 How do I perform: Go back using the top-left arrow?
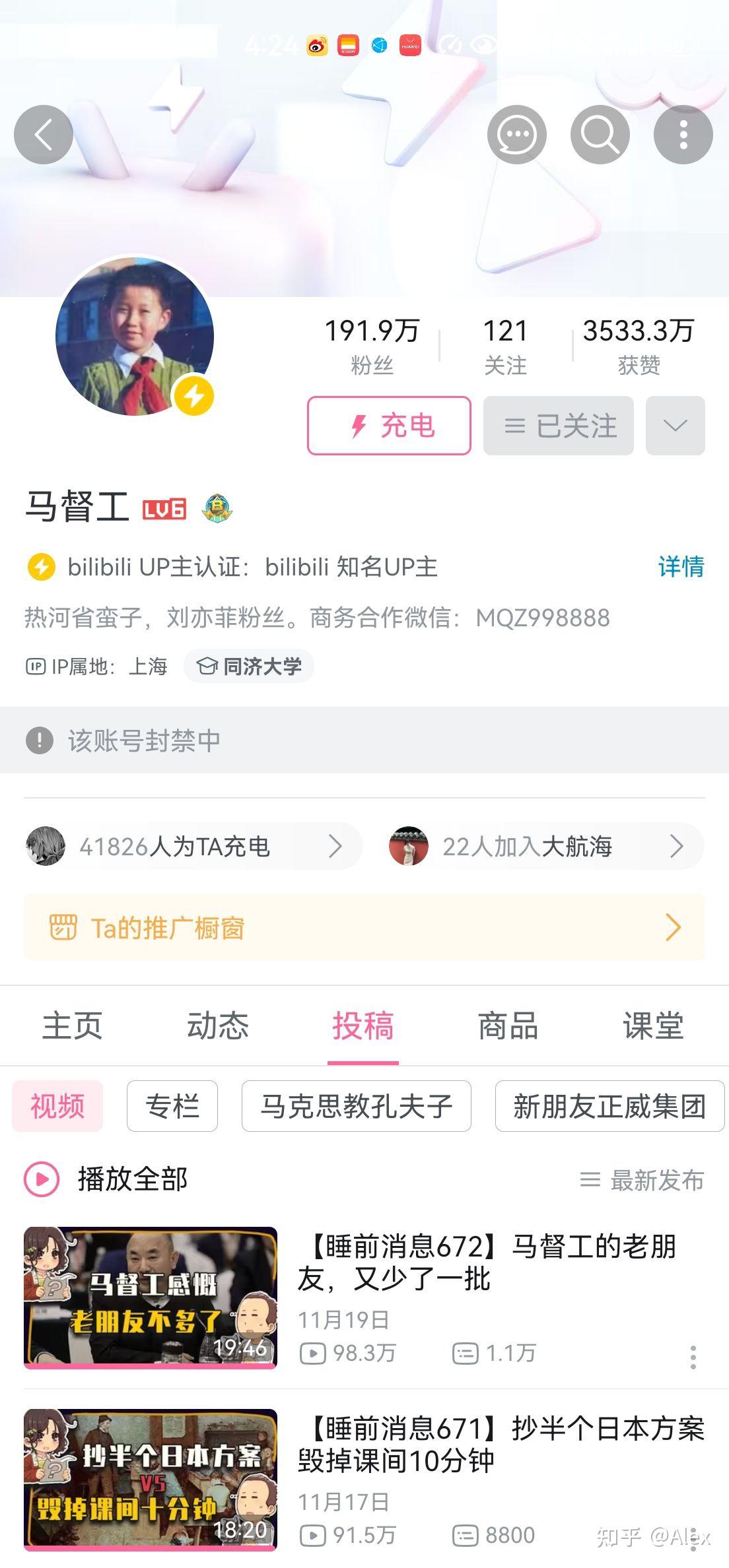click(44, 135)
